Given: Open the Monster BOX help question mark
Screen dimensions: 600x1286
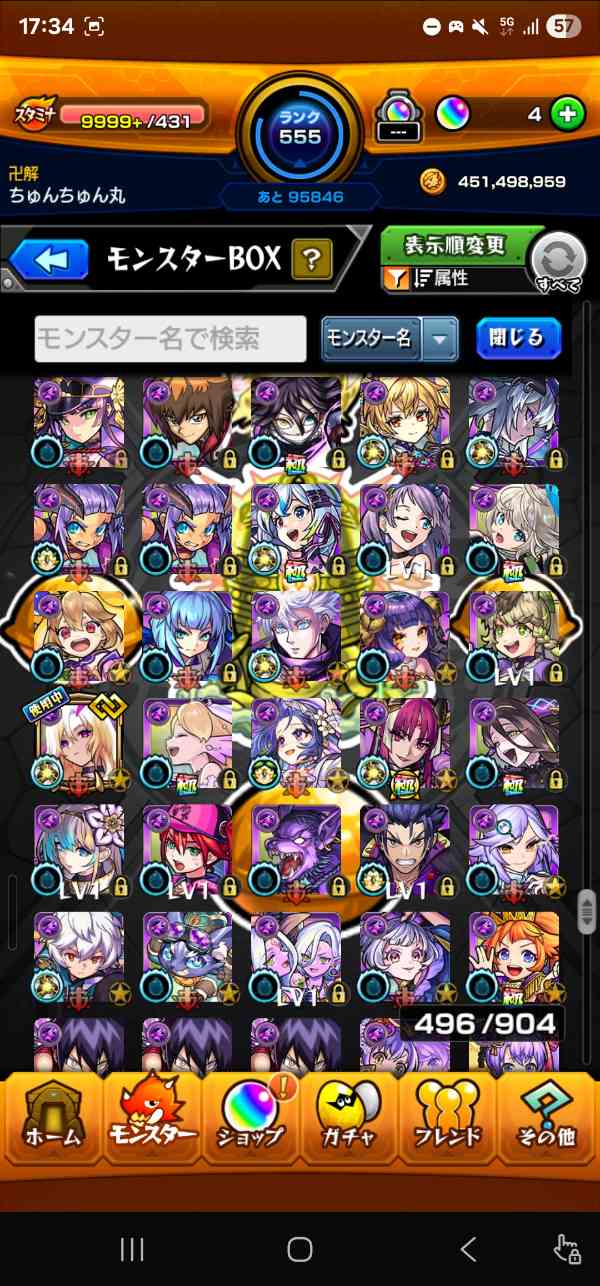Looking at the screenshot, I should (312, 261).
